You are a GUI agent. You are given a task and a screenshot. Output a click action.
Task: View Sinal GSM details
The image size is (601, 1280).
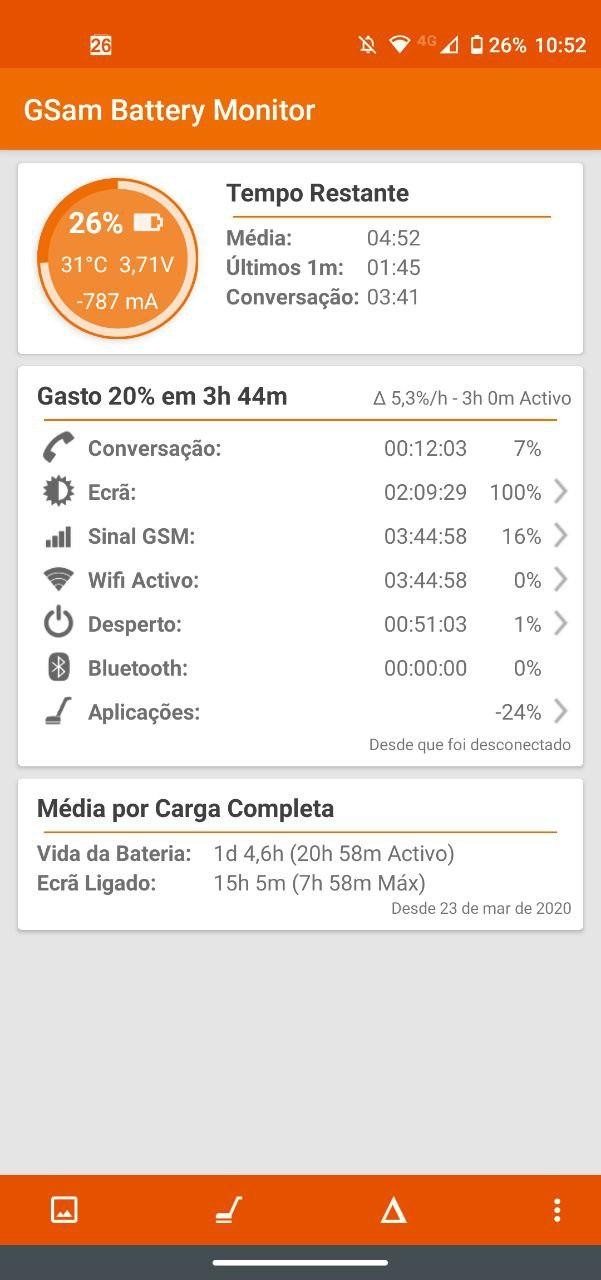[x=300, y=536]
